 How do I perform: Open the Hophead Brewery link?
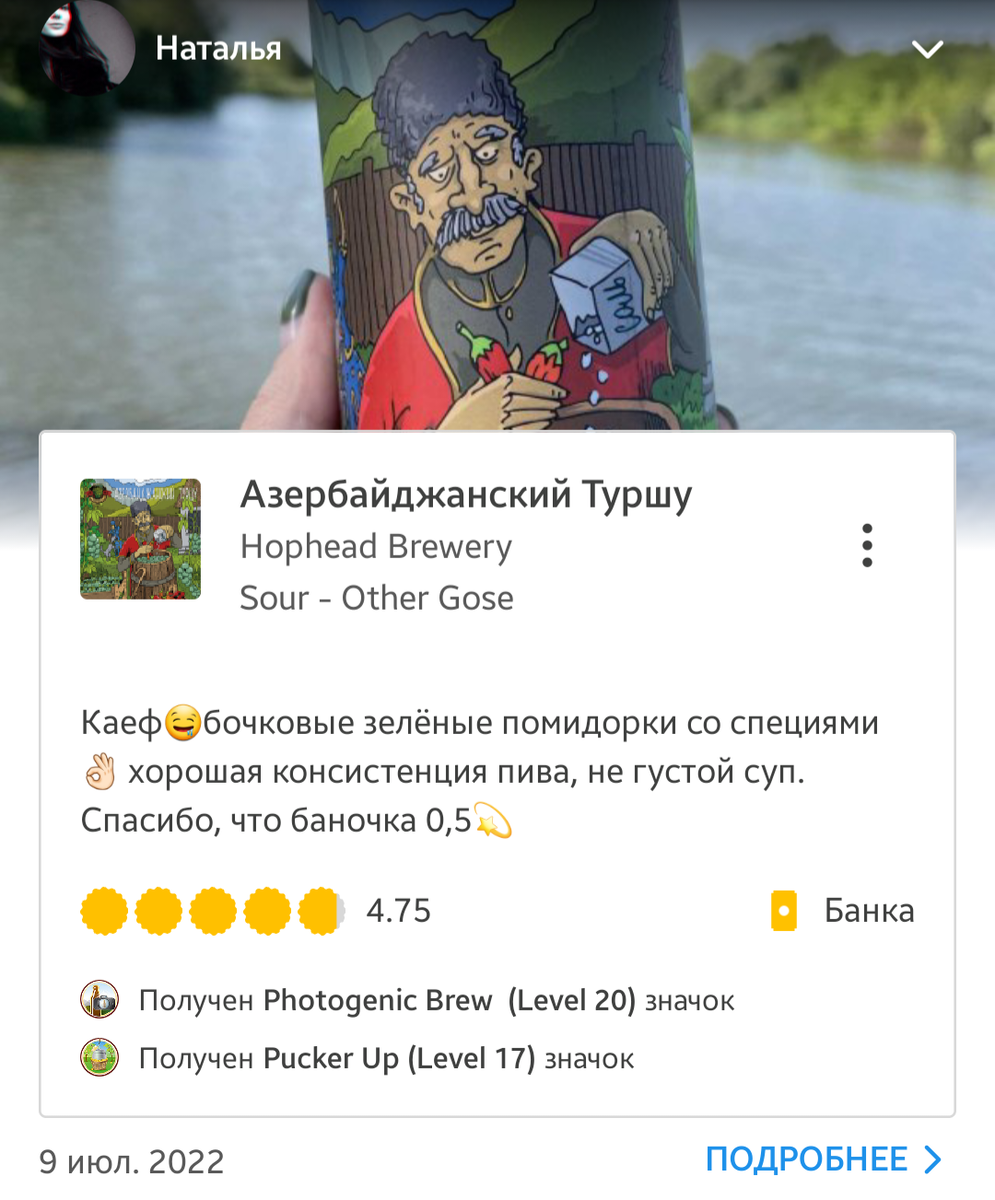click(x=375, y=547)
